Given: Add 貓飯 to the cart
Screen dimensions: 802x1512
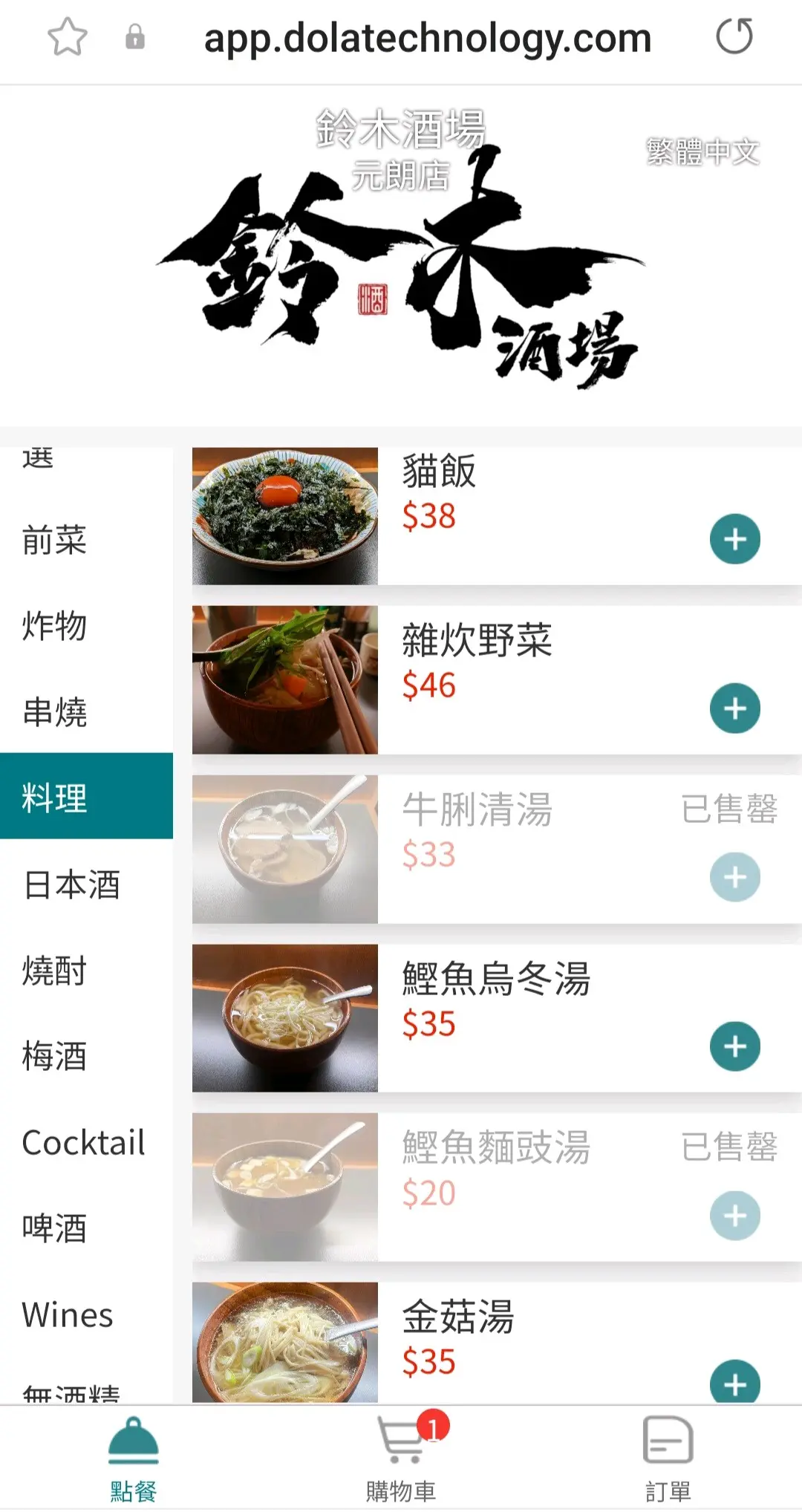Looking at the screenshot, I should point(734,539).
